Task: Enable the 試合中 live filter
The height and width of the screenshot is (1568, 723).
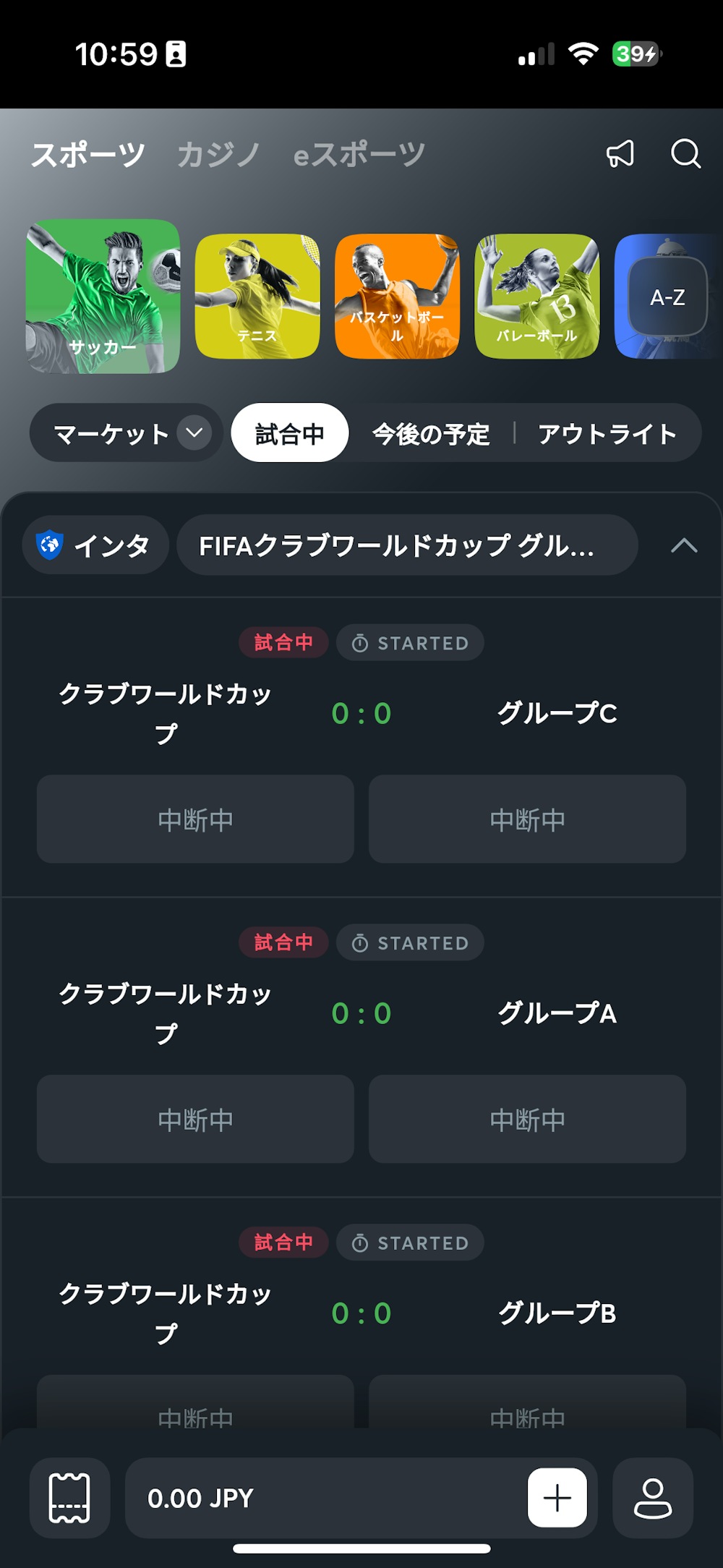Action: tap(288, 432)
